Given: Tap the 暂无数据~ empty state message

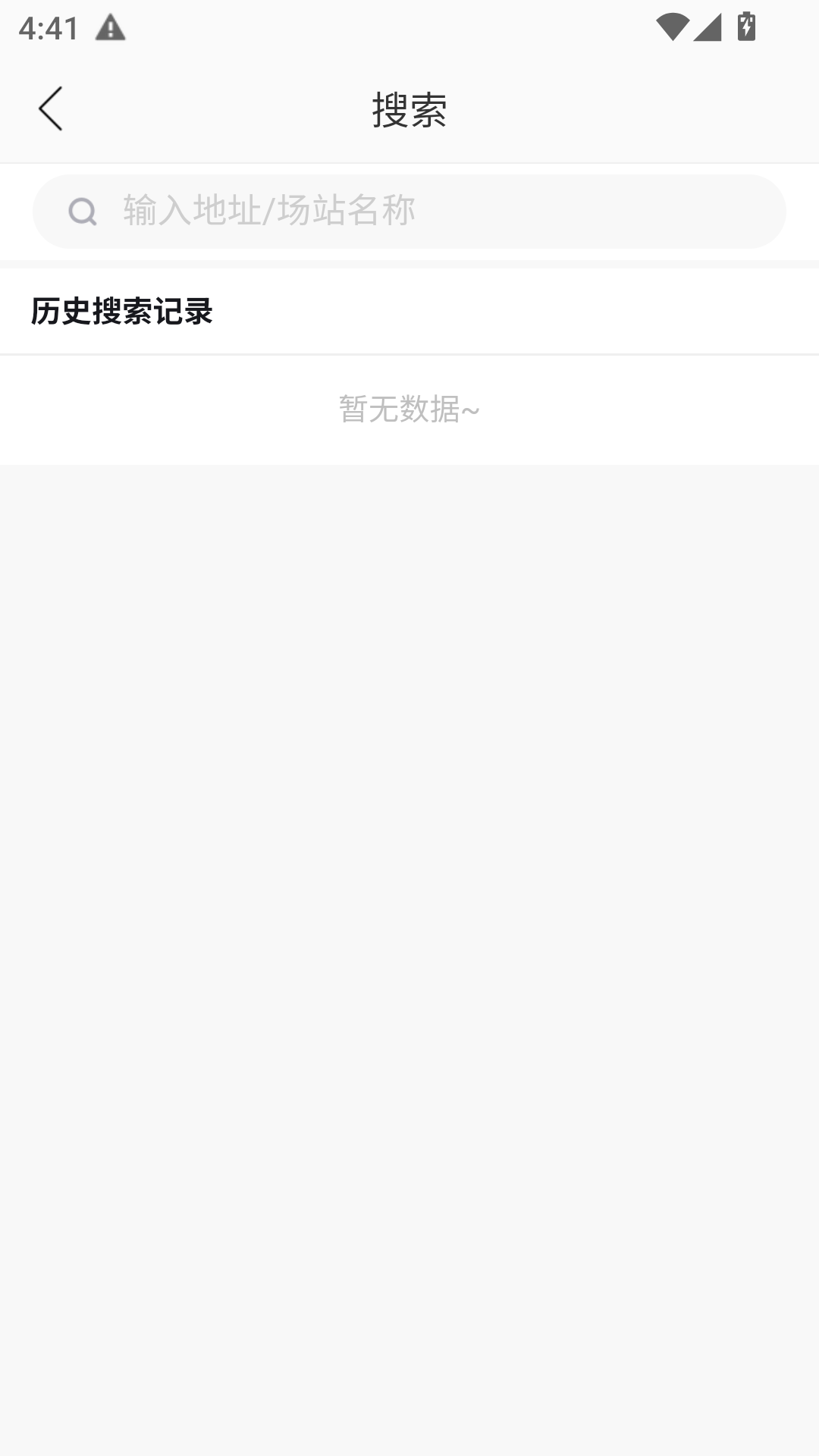Looking at the screenshot, I should pos(409,409).
